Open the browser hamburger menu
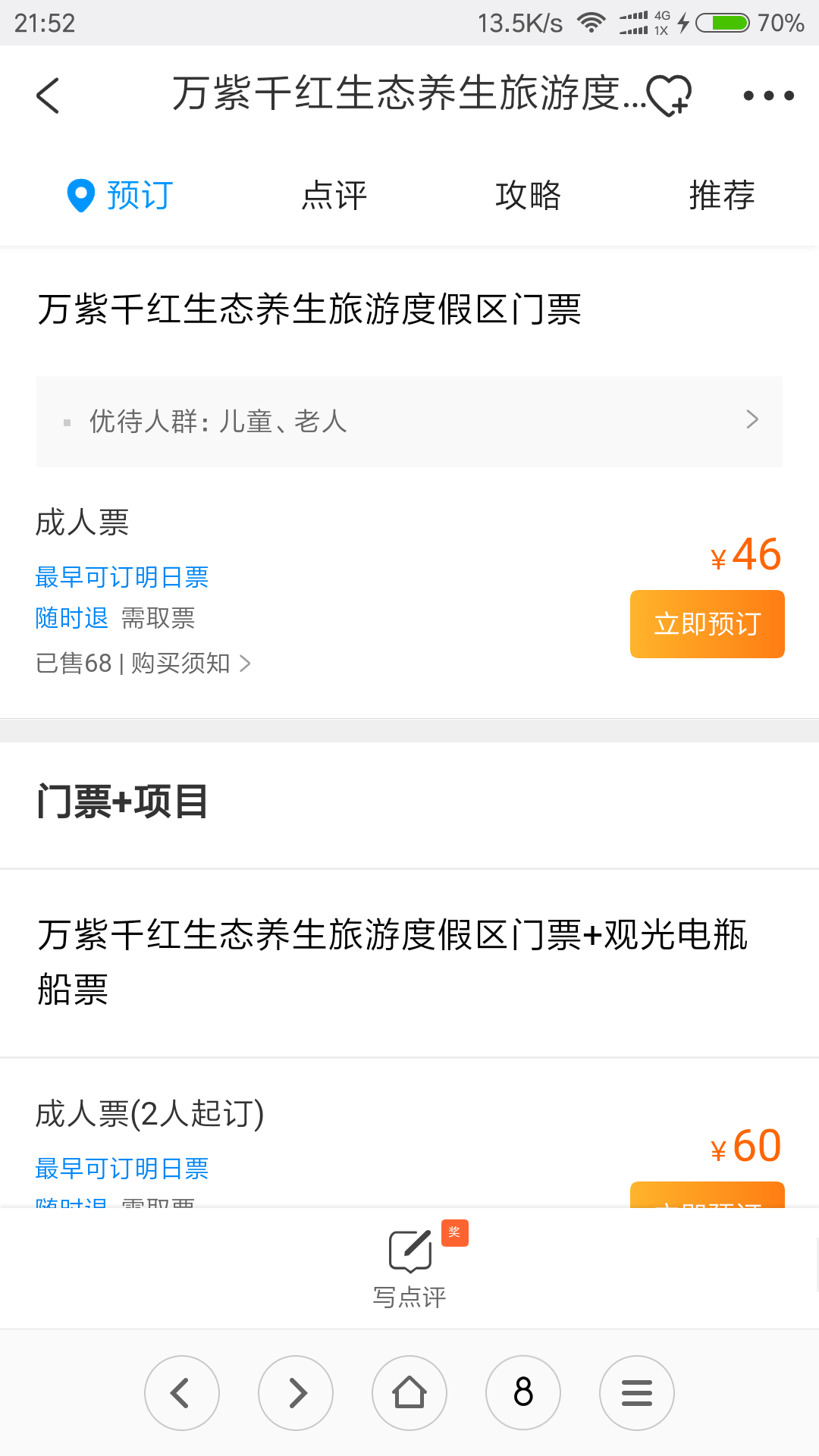Screen dimensions: 819x1456 (x=637, y=1393)
